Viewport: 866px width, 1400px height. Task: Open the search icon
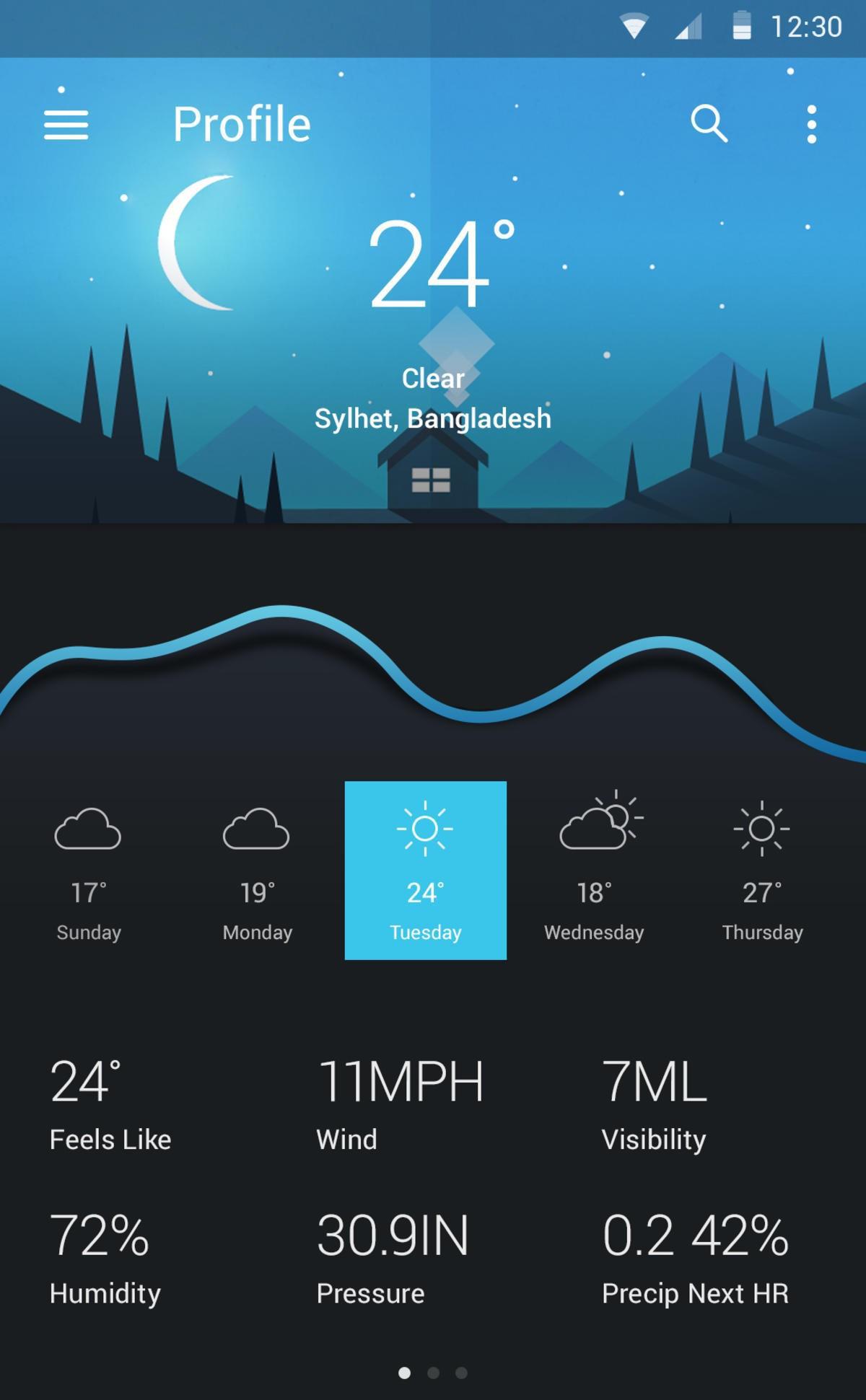click(709, 124)
